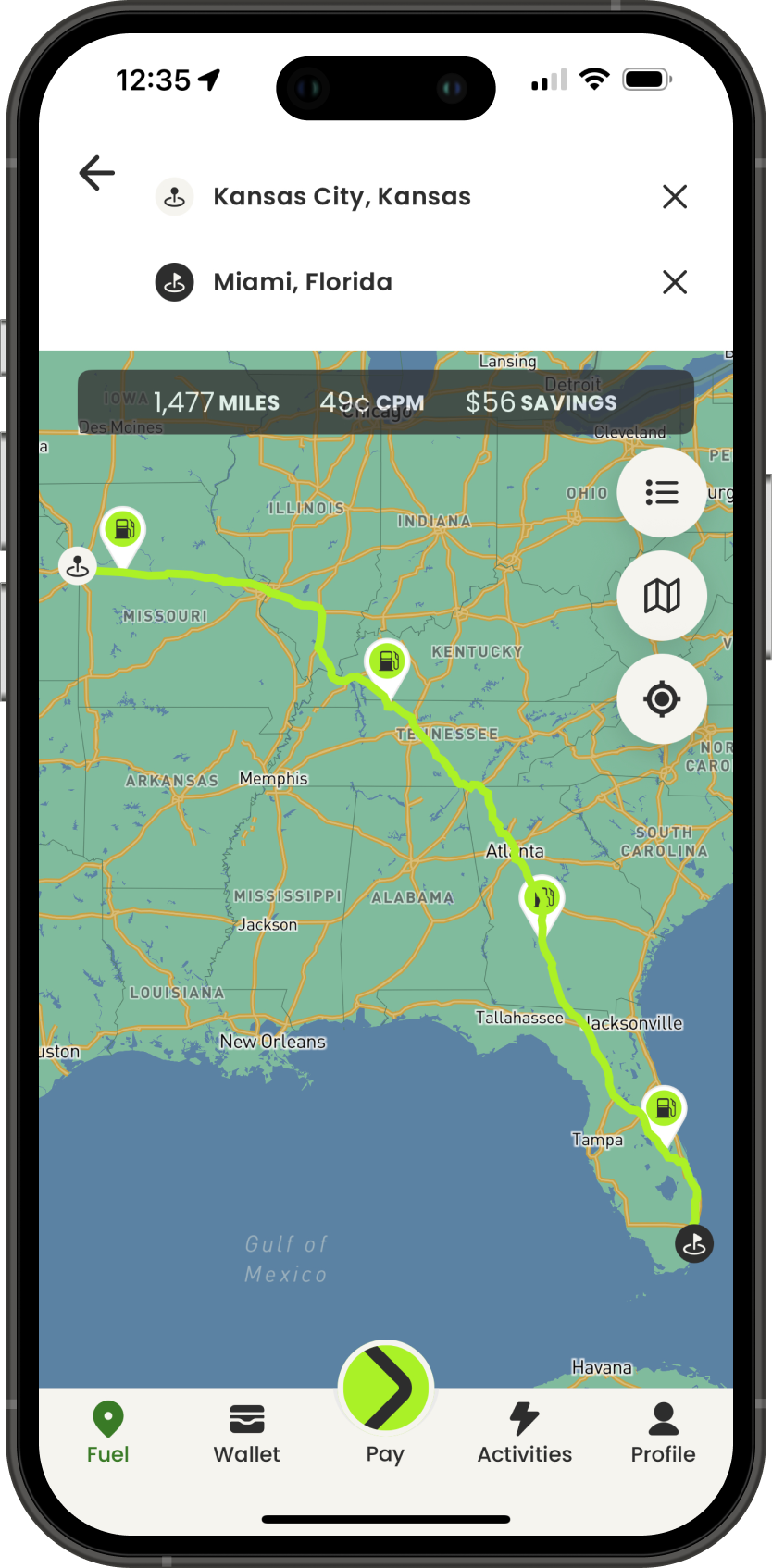The width and height of the screenshot is (772, 1568).
Task: Switch to map layers view
Action: point(662,597)
